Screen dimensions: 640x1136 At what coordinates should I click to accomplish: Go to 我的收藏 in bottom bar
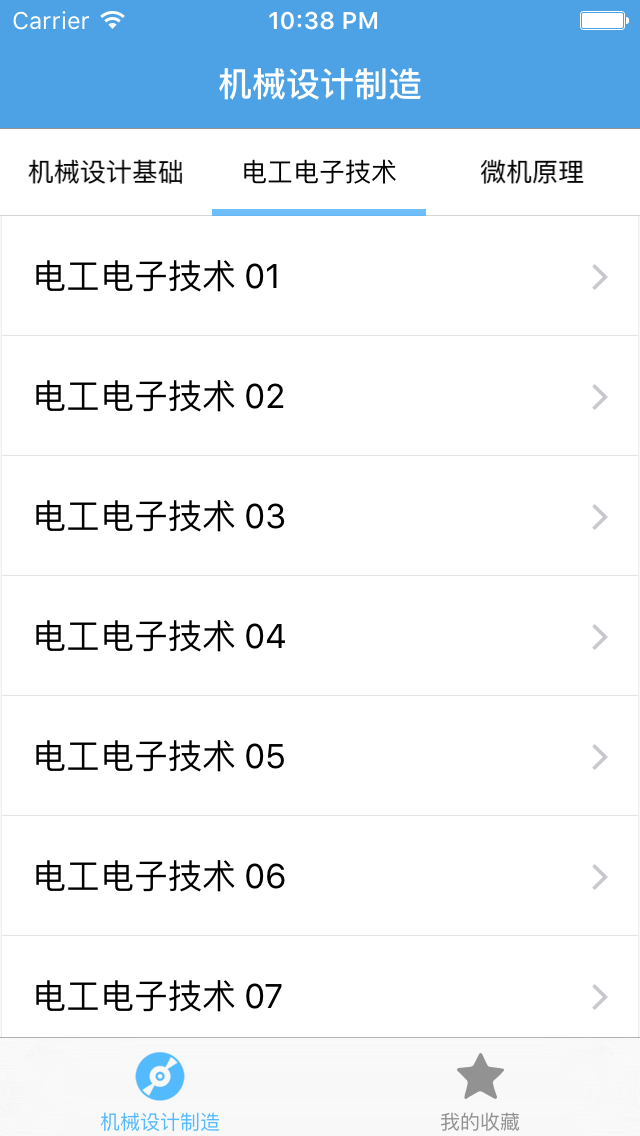coord(480,1088)
